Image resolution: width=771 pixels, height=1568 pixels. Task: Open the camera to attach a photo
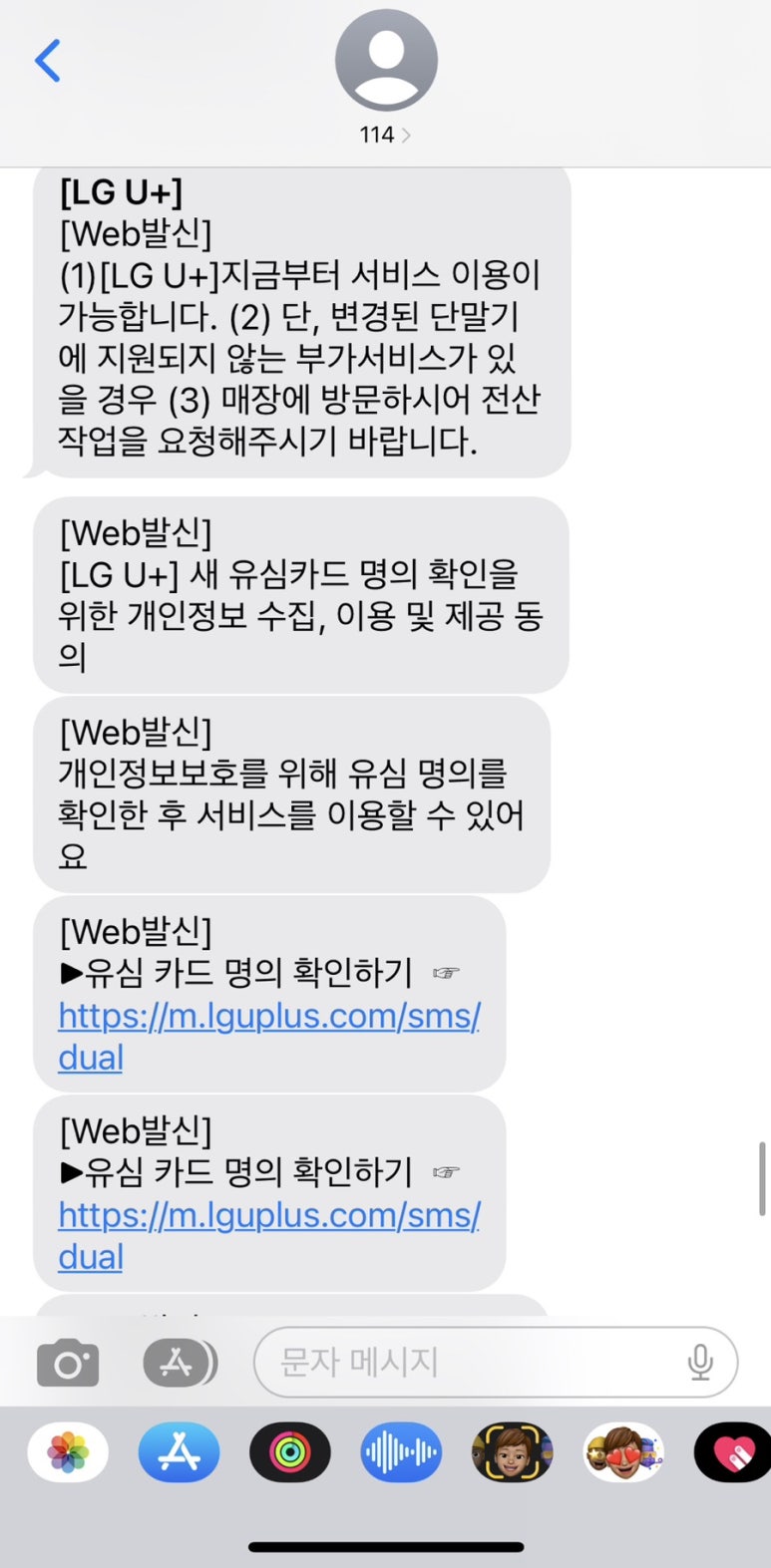pos(68,1363)
